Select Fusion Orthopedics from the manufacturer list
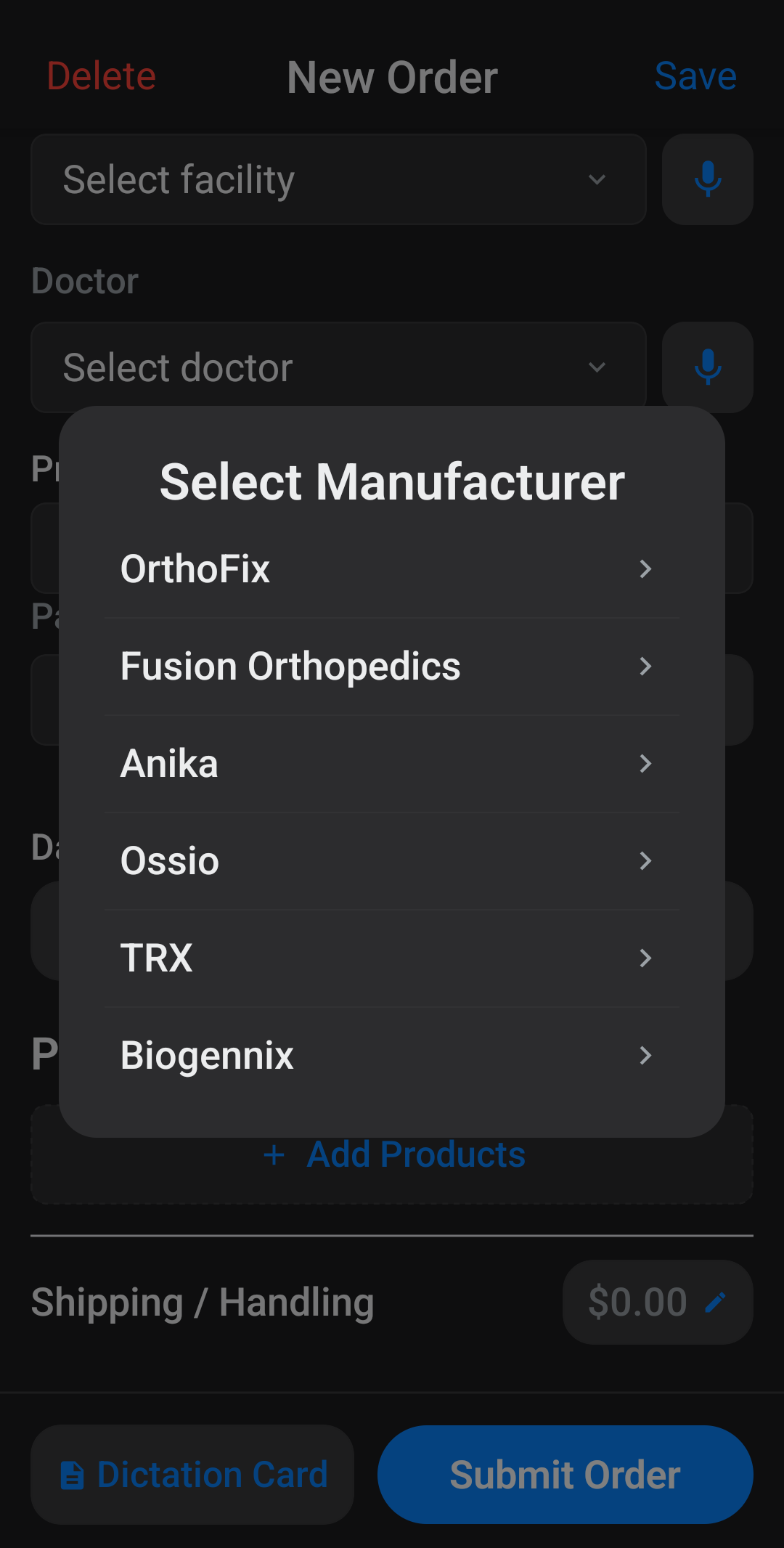 coord(392,666)
